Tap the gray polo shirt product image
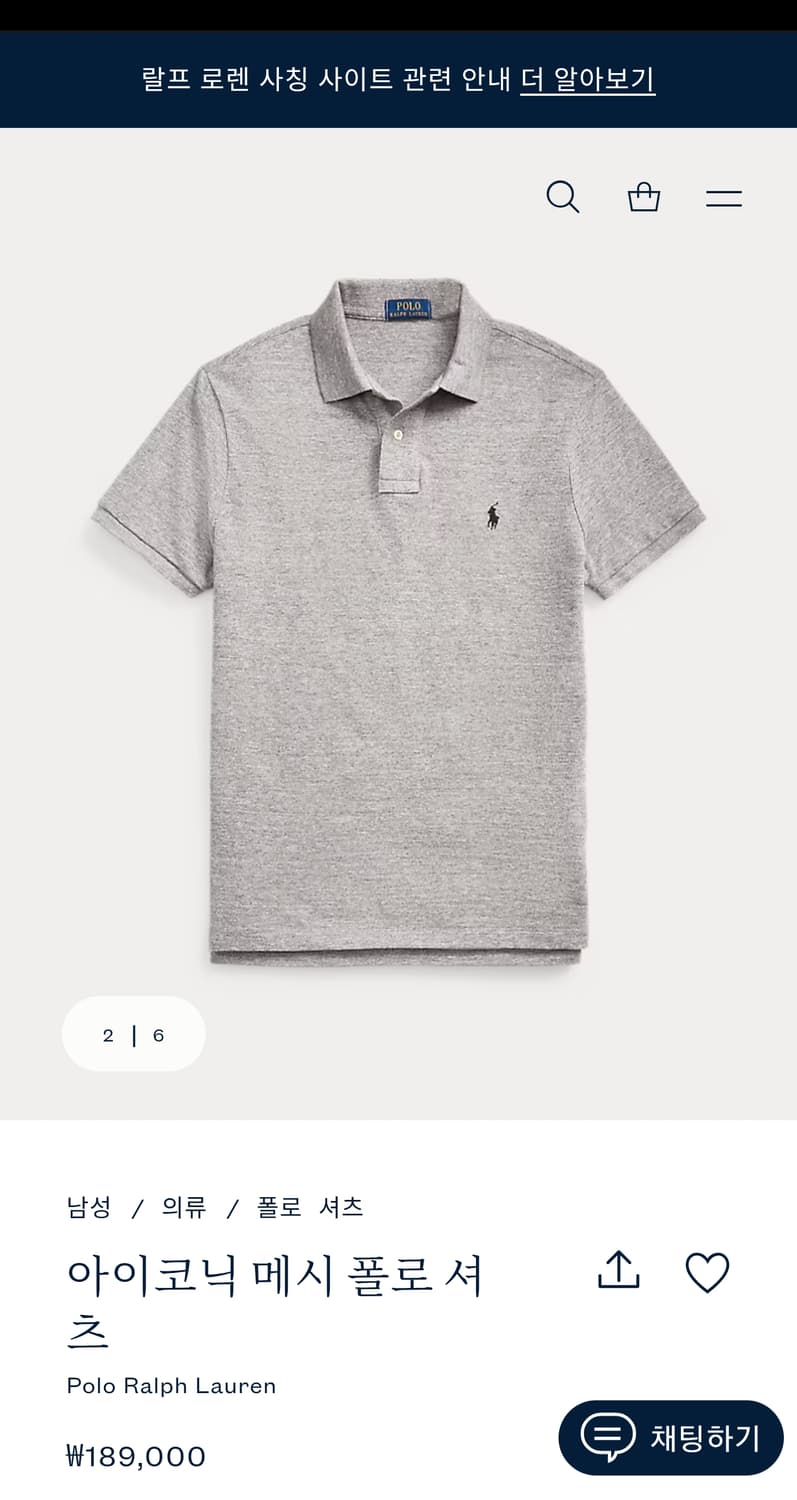 pyautogui.click(x=398, y=620)
